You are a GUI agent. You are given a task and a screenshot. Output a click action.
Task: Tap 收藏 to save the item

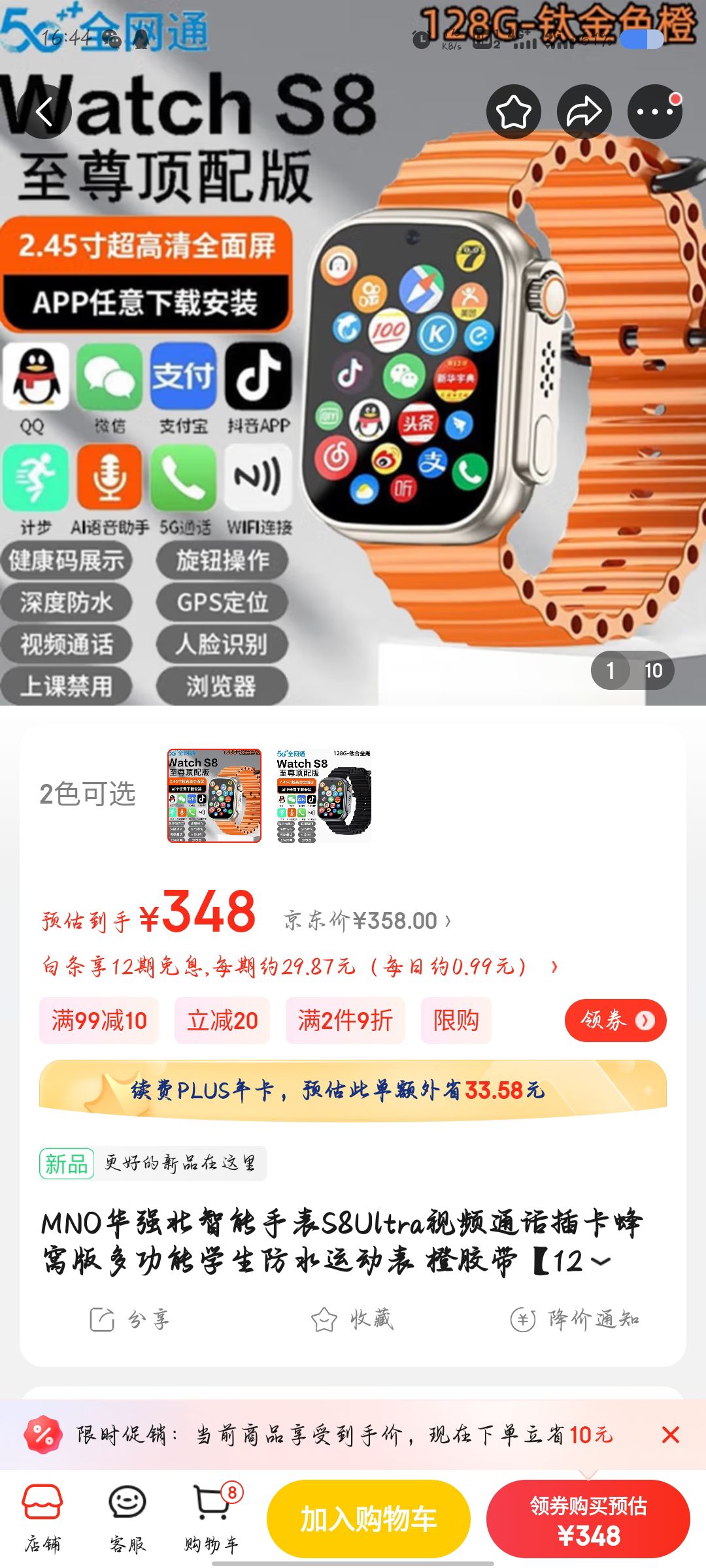pos(352,1319)
